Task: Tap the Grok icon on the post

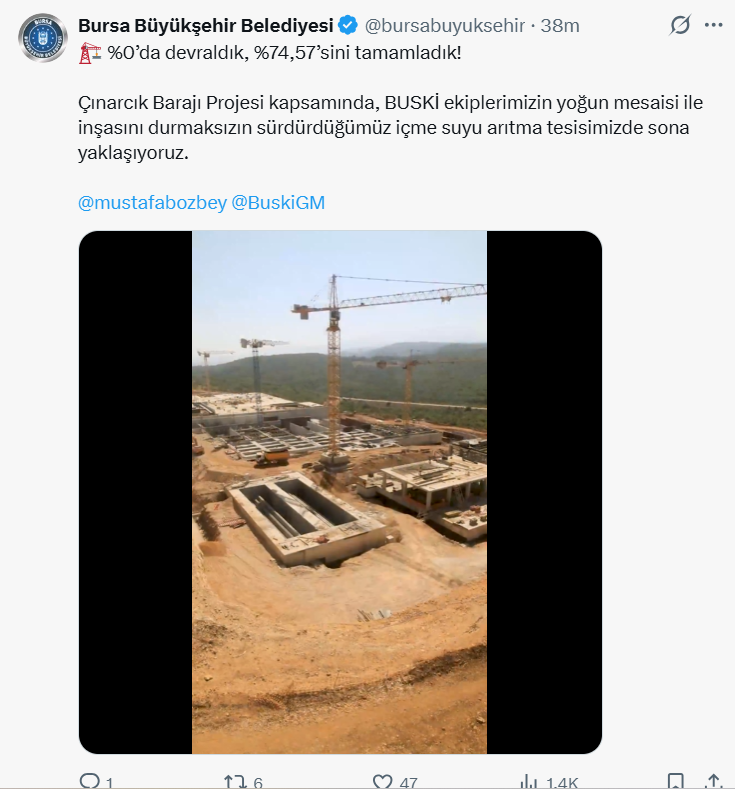Action: pos(680,25)
